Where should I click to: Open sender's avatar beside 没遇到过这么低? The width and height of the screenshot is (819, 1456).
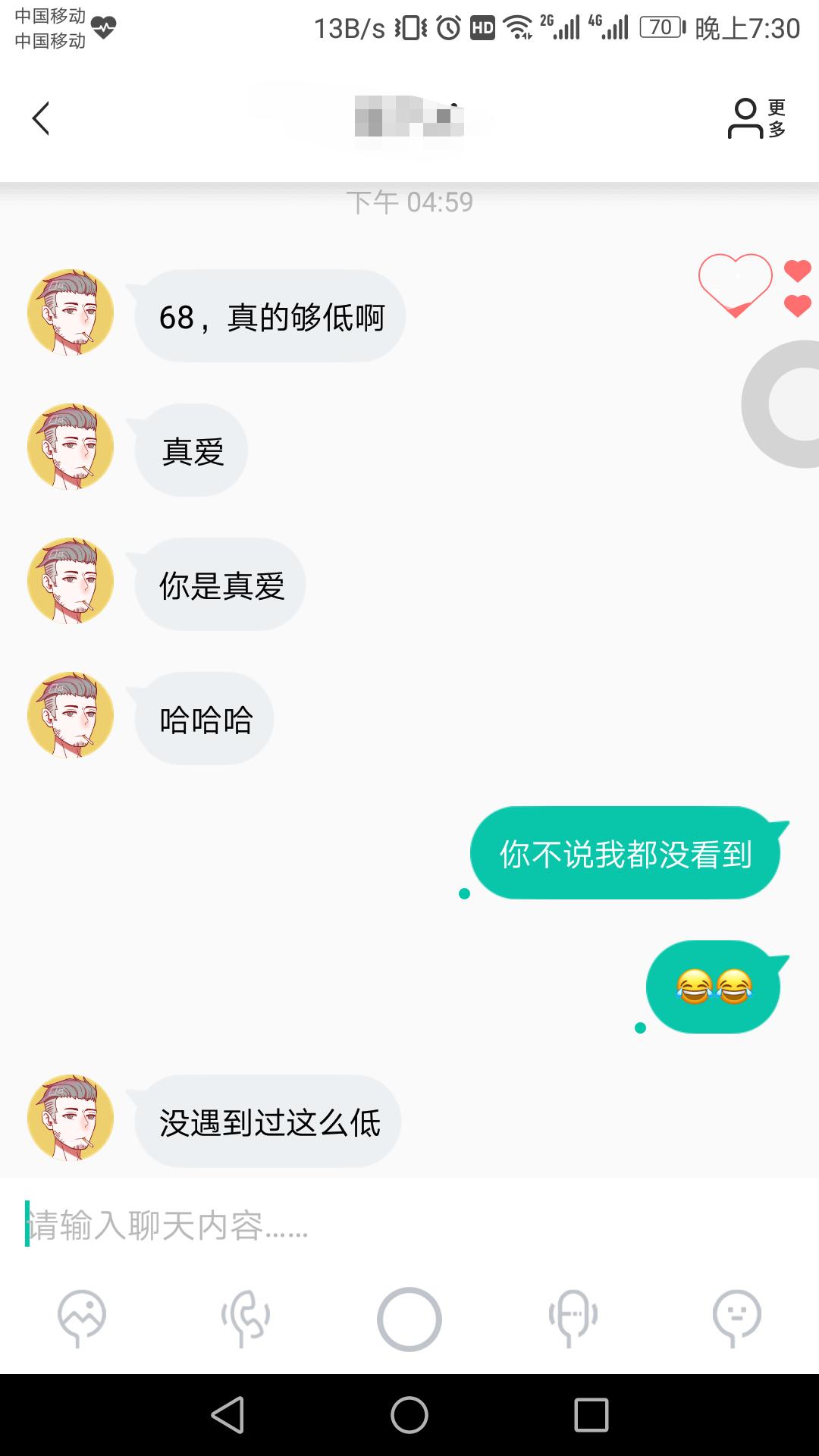71,1118
